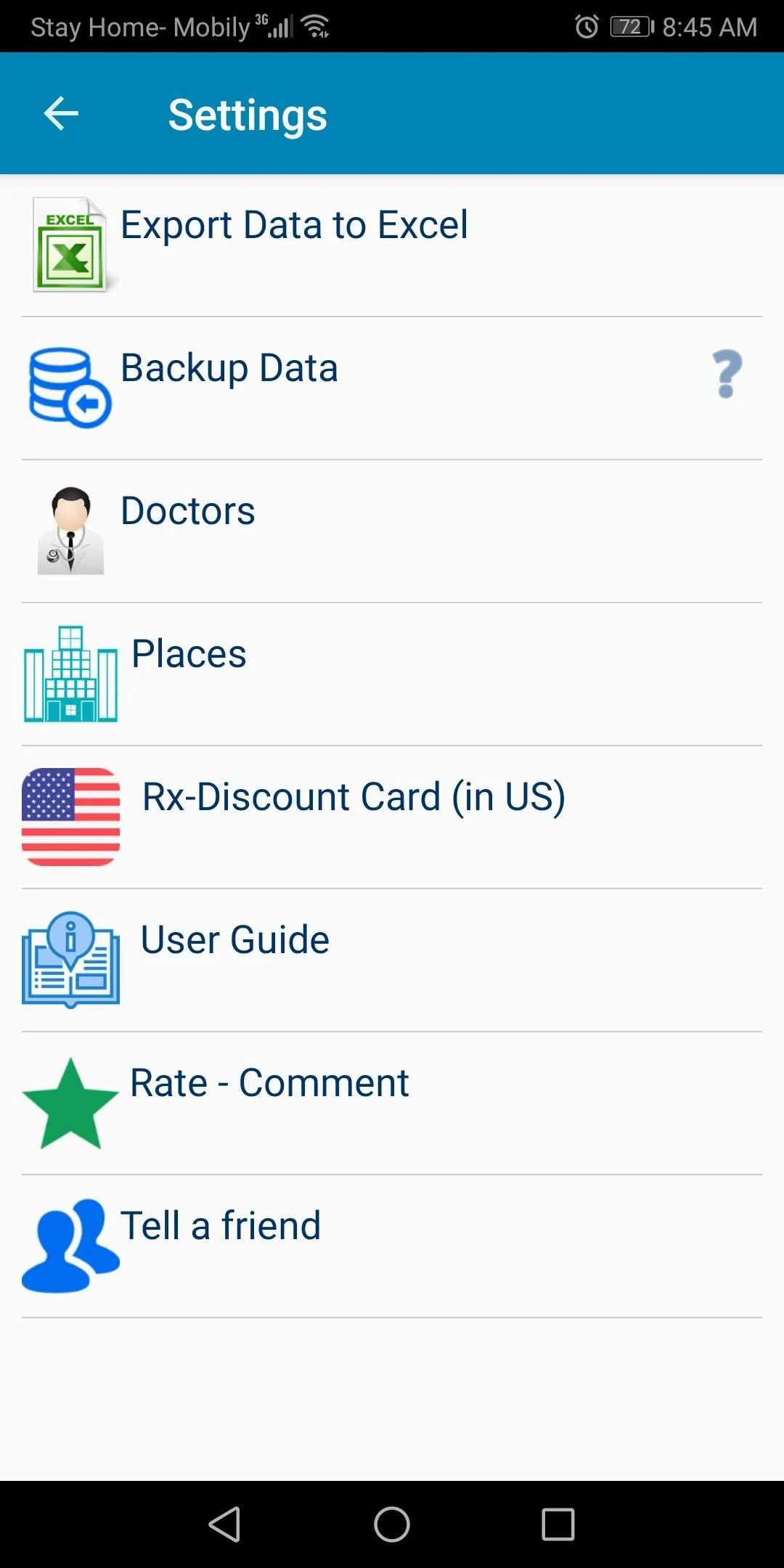Click the back arrow in the header
Viewport: 784px width, 1568px height.
click(61, 113)
